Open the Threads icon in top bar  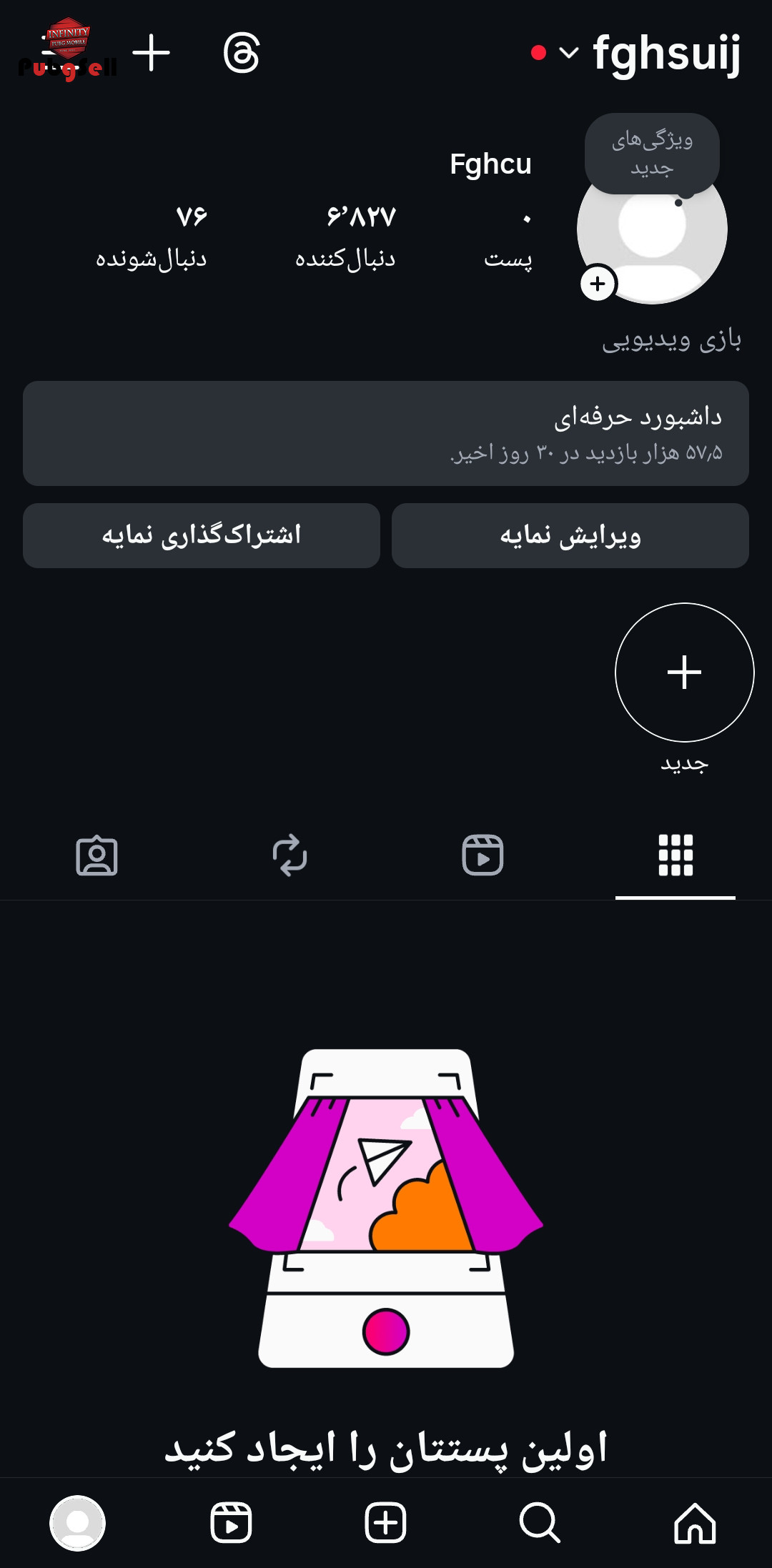click(x=242, y=53)
